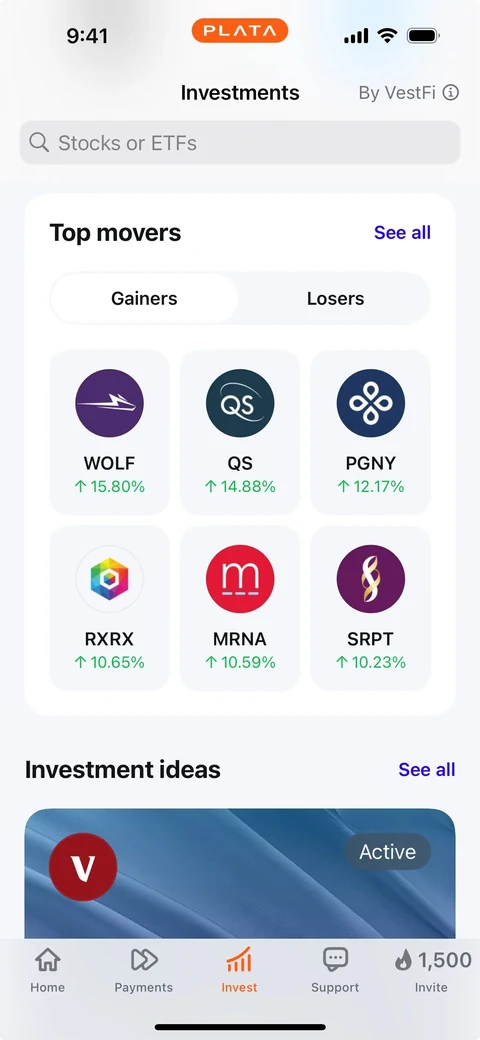Open the Support tab
This screenshot has height=1040, width=480.
coord(335,970)
